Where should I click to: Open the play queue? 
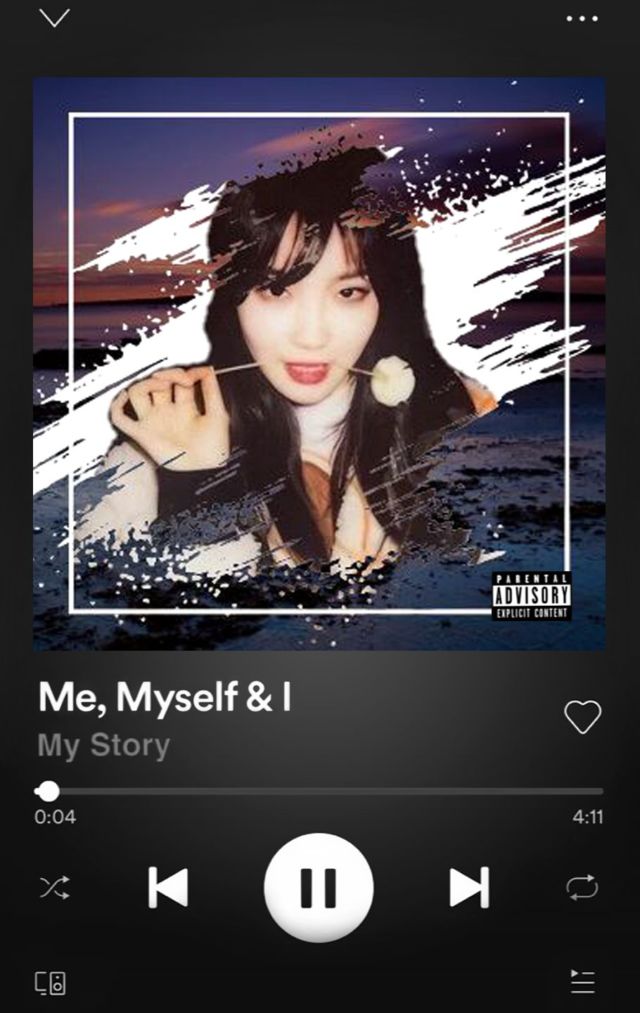point(582,982)
